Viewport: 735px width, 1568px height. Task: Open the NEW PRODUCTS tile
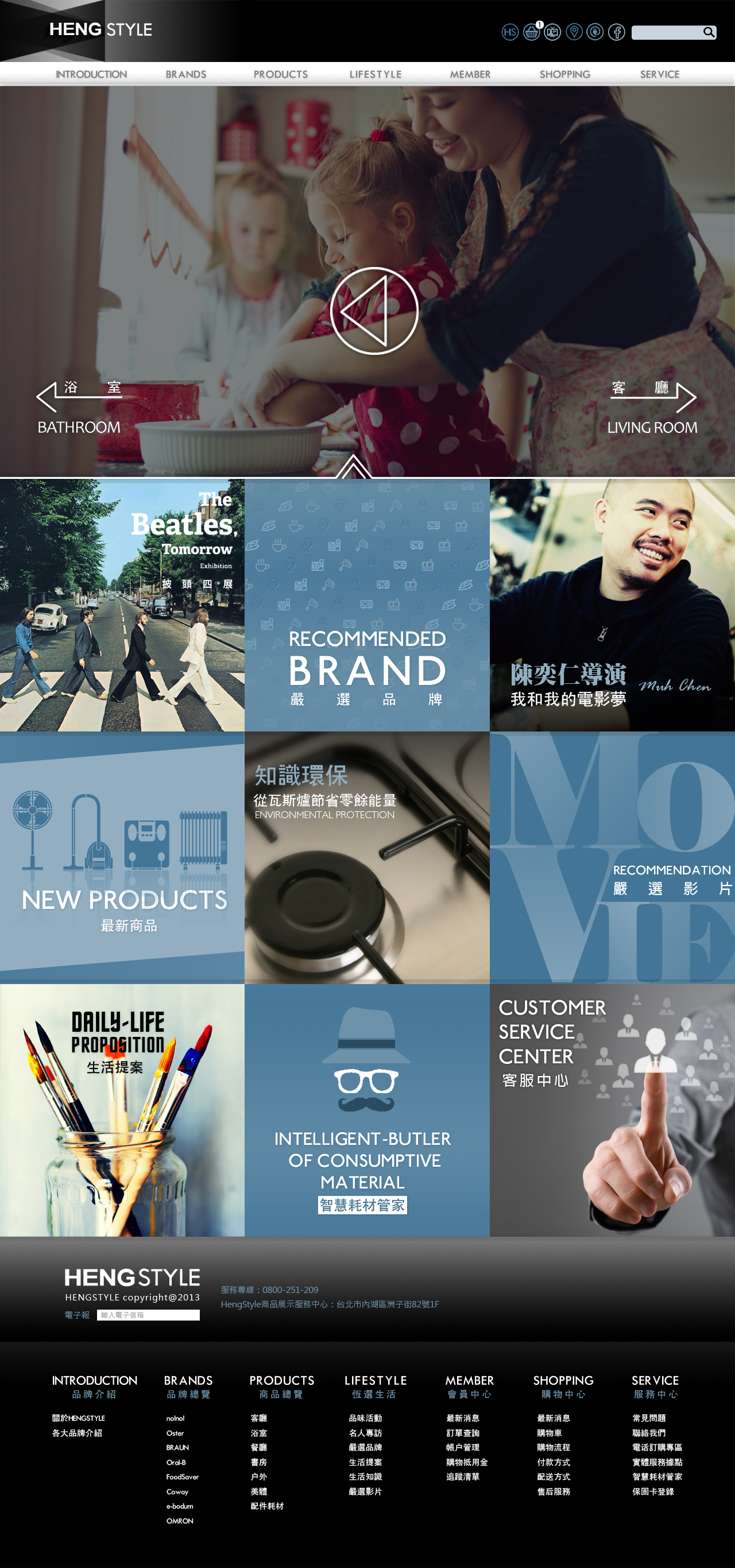[x=122, y=857]
